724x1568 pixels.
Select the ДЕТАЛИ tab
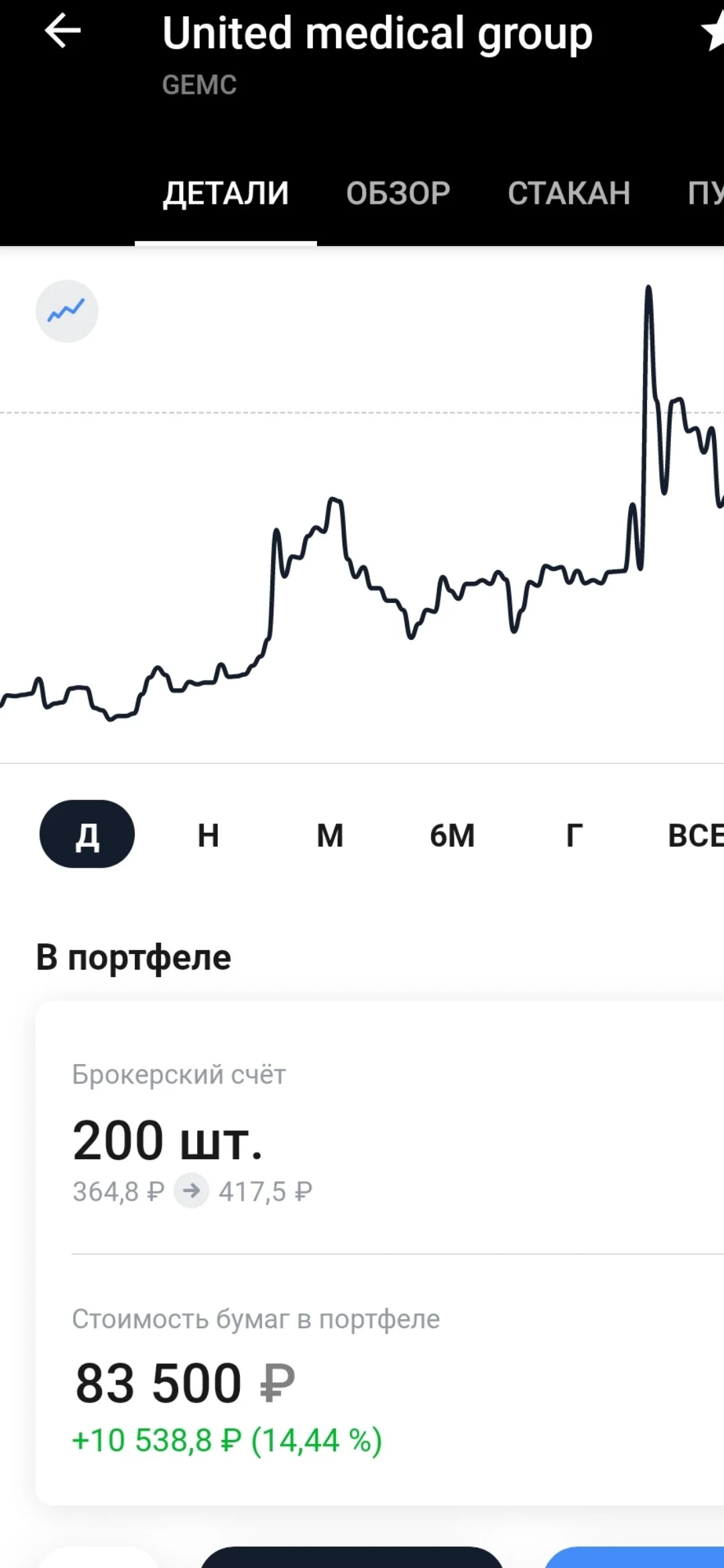pyautogui.click(x=226, y=194)
